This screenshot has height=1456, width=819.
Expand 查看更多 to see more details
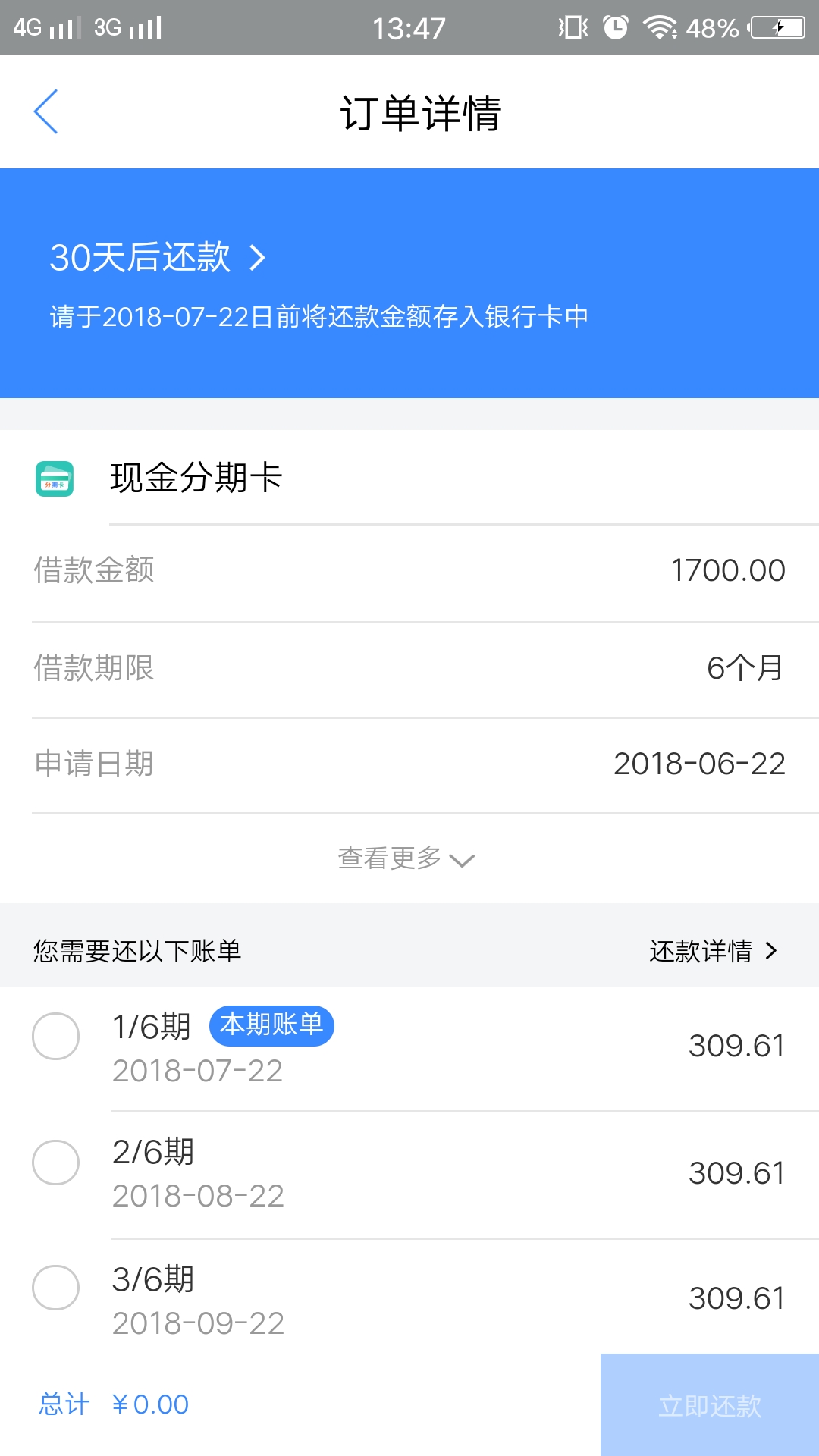406,858
